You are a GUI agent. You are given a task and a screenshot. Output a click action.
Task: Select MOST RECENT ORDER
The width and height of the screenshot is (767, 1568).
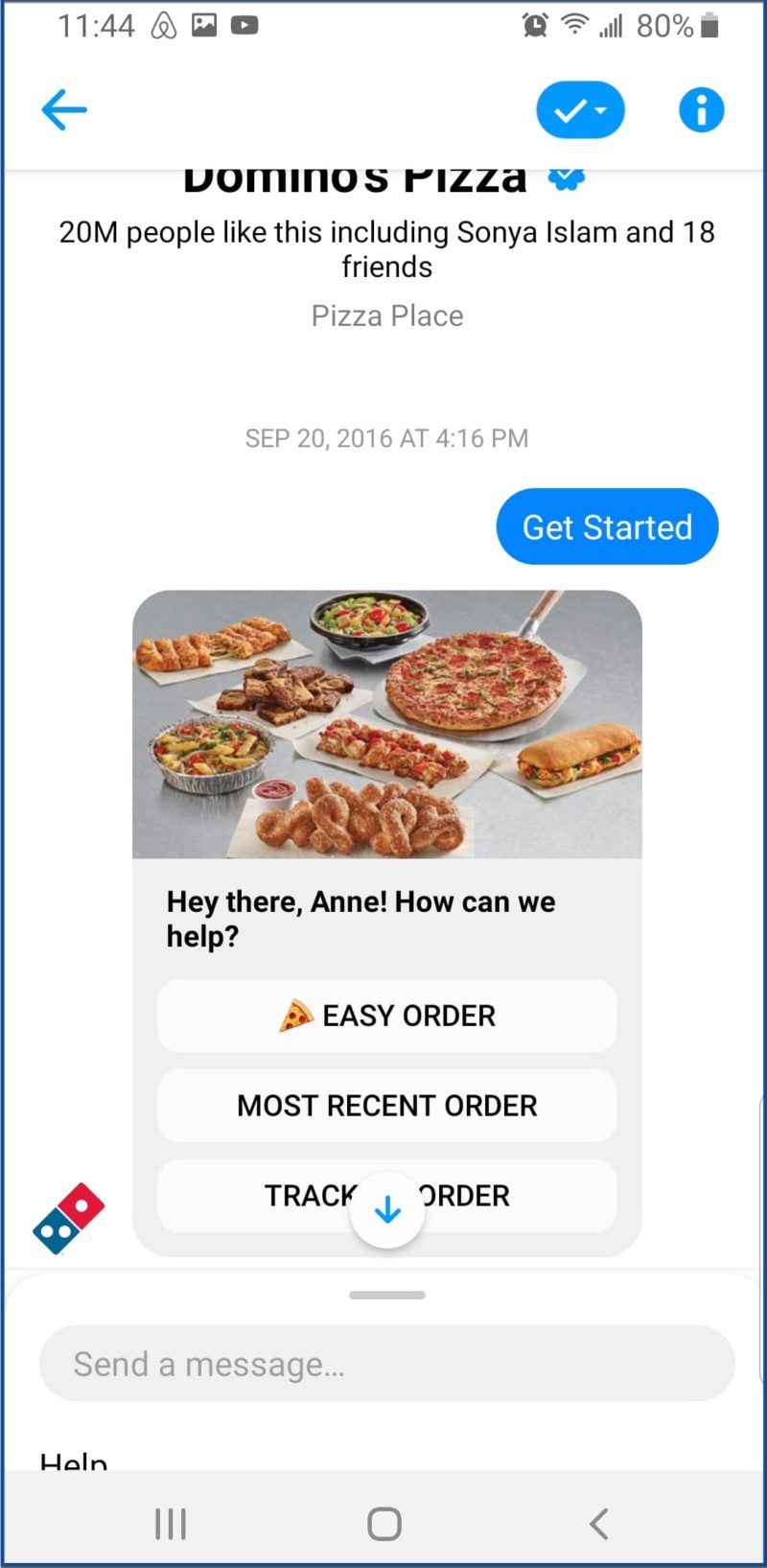(387, 1106)
